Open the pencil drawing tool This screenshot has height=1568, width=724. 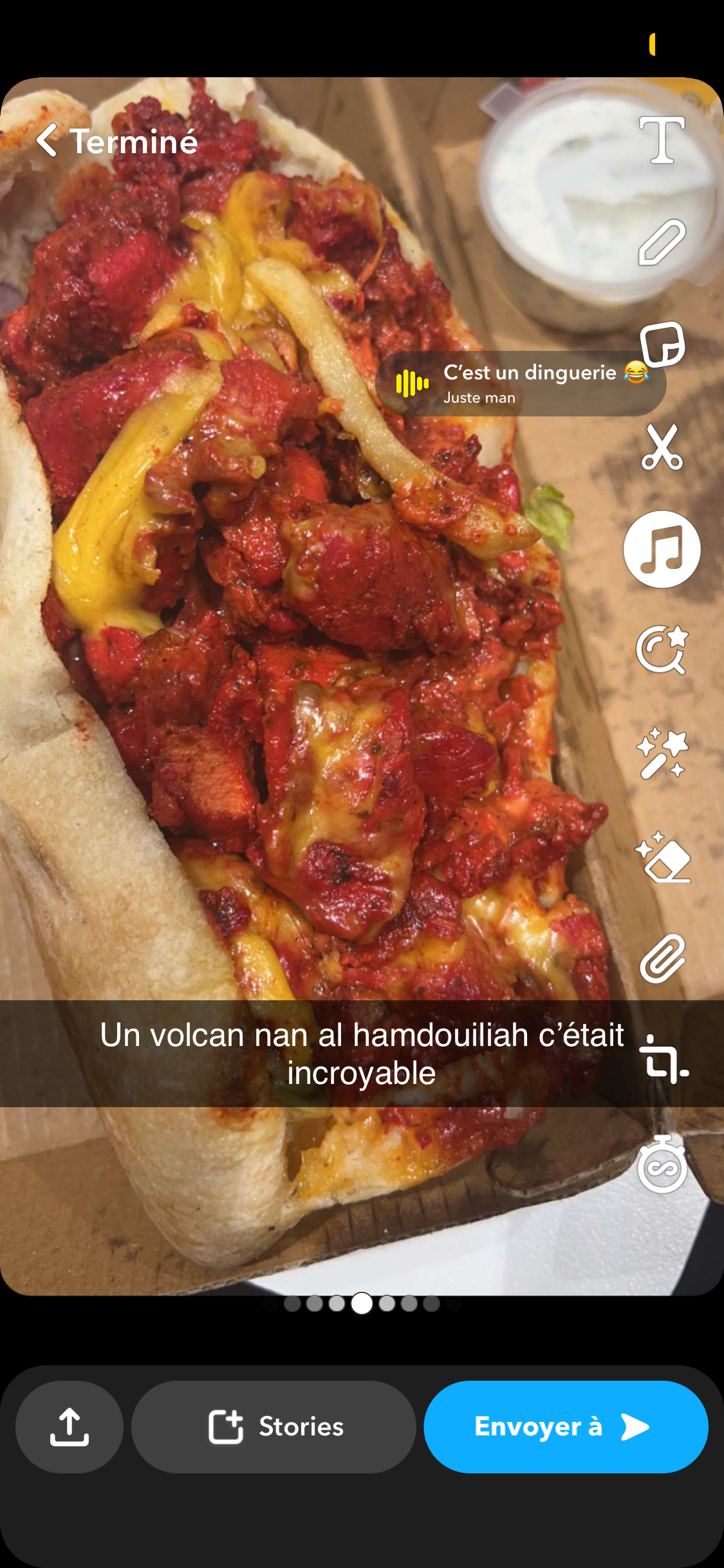tap(662, 242)
